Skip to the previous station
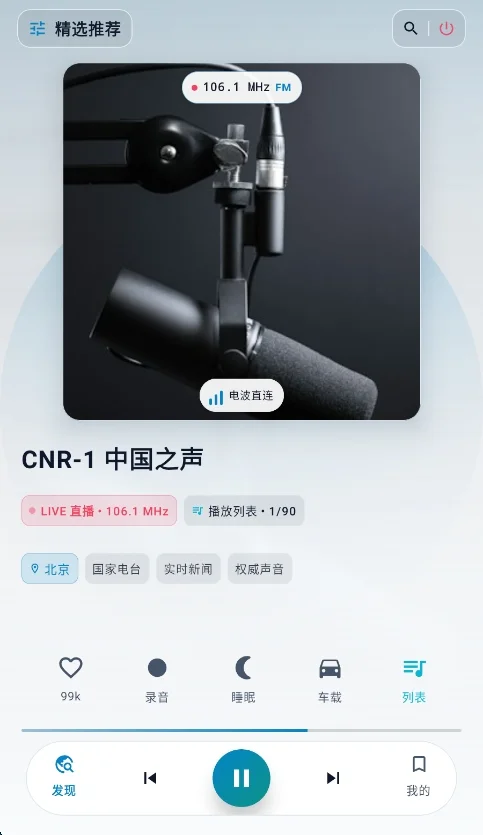Image resolution: width=483 pixels, height=835 pixels. (x=150, y=778)
